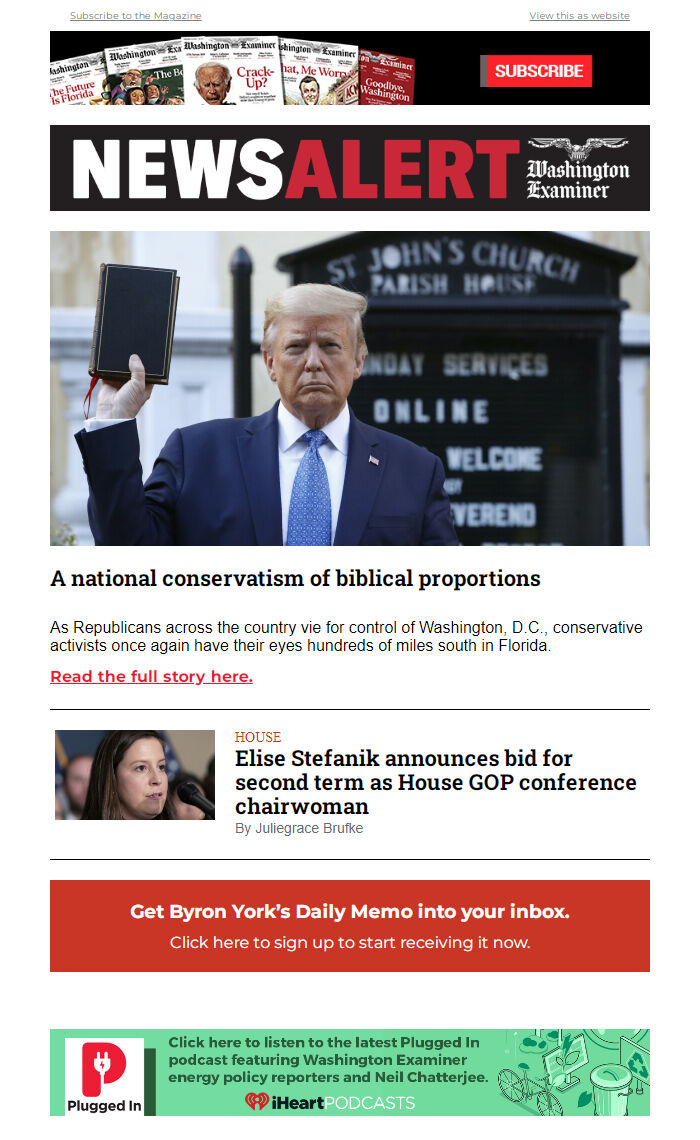Tap Read the full story here link

(151, 677)
